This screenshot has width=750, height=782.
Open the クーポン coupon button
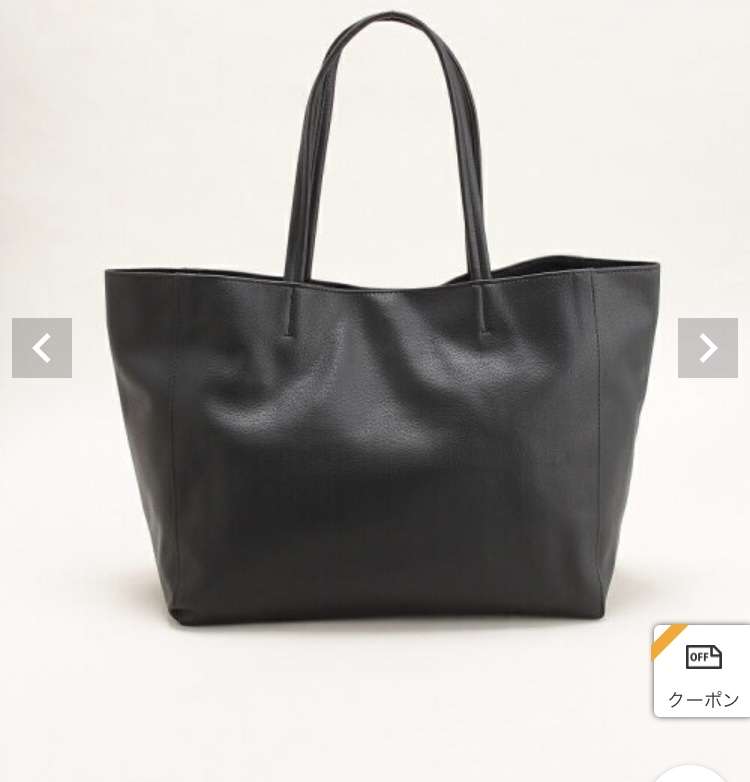pyautogui.click(x=703, y=672)
